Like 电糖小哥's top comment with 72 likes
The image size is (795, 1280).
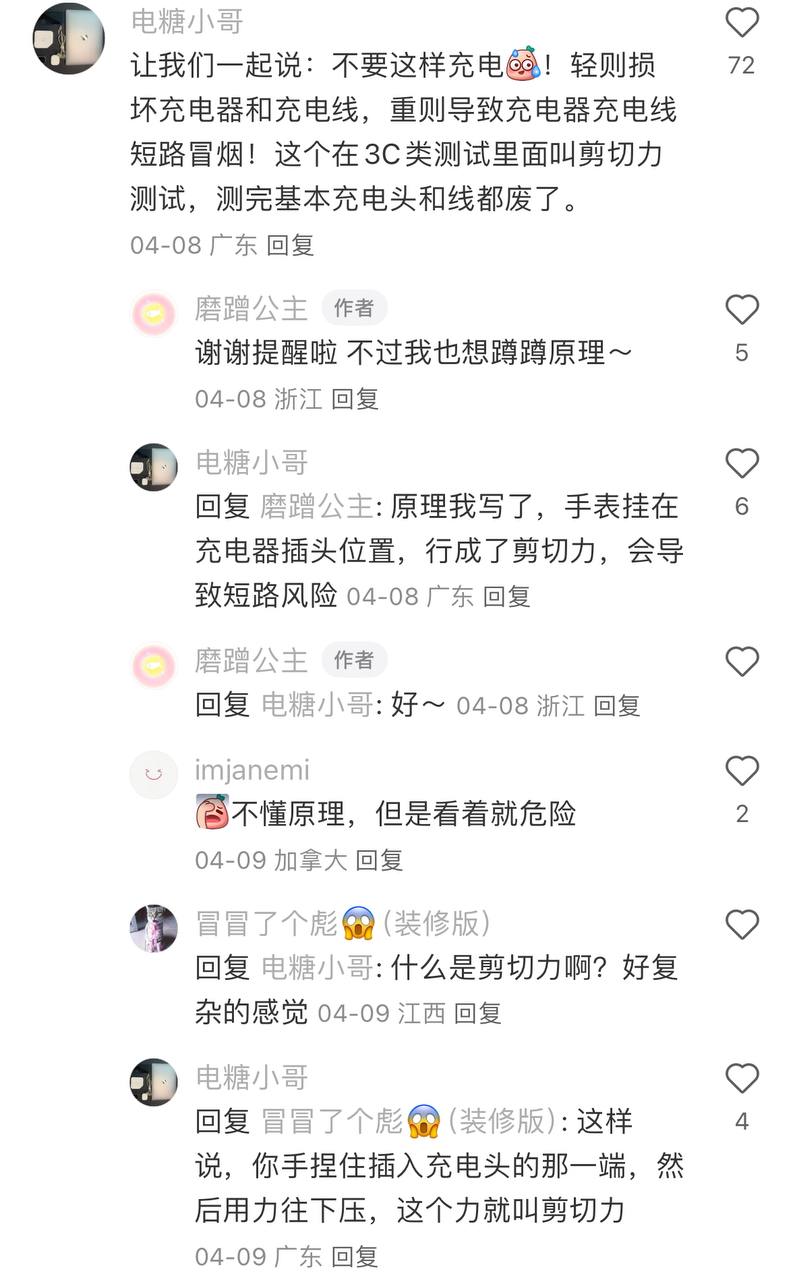(741, 22)
